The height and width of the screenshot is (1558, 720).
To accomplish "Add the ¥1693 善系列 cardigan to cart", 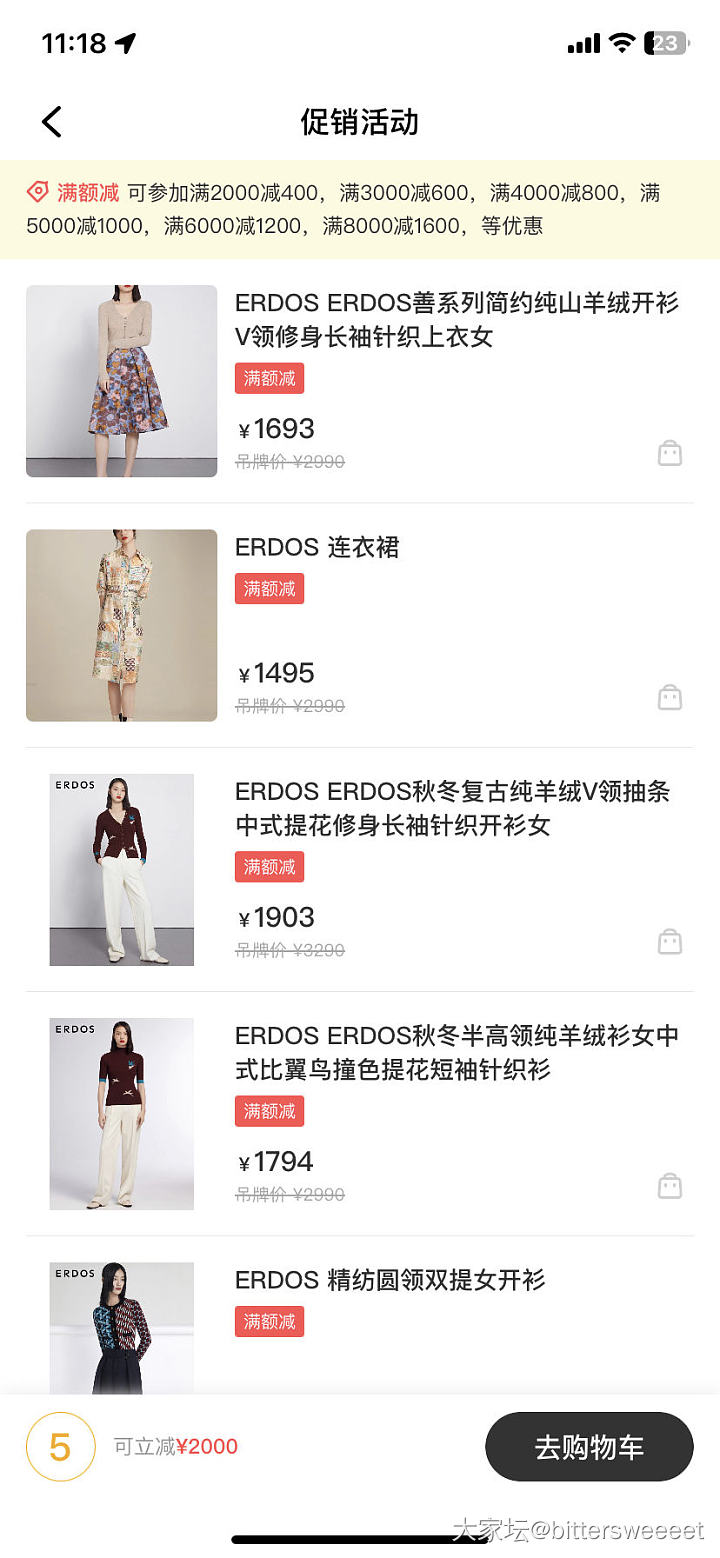I will [x=669, y=453].
